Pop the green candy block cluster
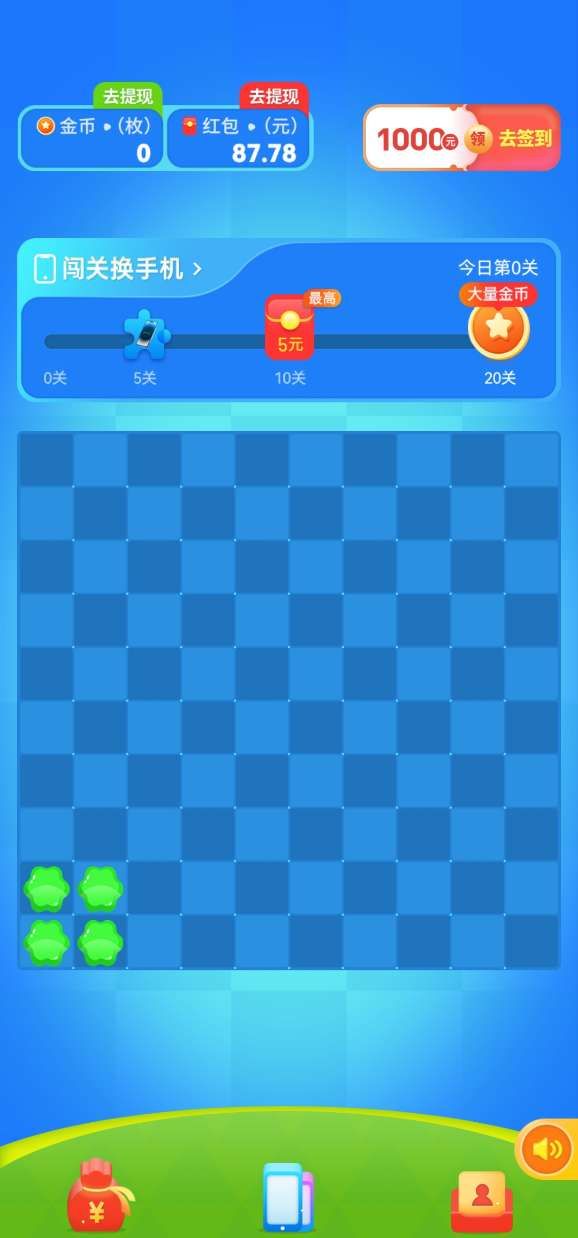Screen dimensions: 578x1238 click(x=74, y=915)
